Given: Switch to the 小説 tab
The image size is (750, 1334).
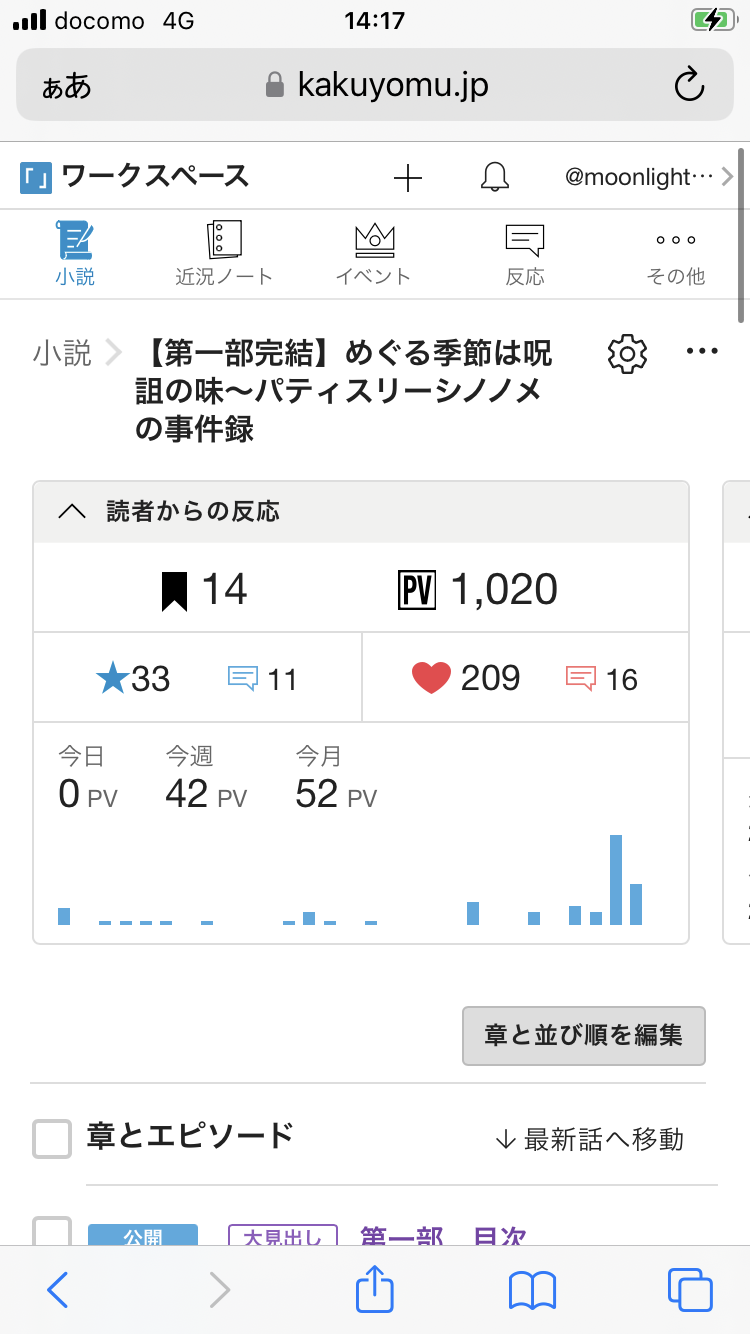Looking at the screenshot, I should coord(75,254).
